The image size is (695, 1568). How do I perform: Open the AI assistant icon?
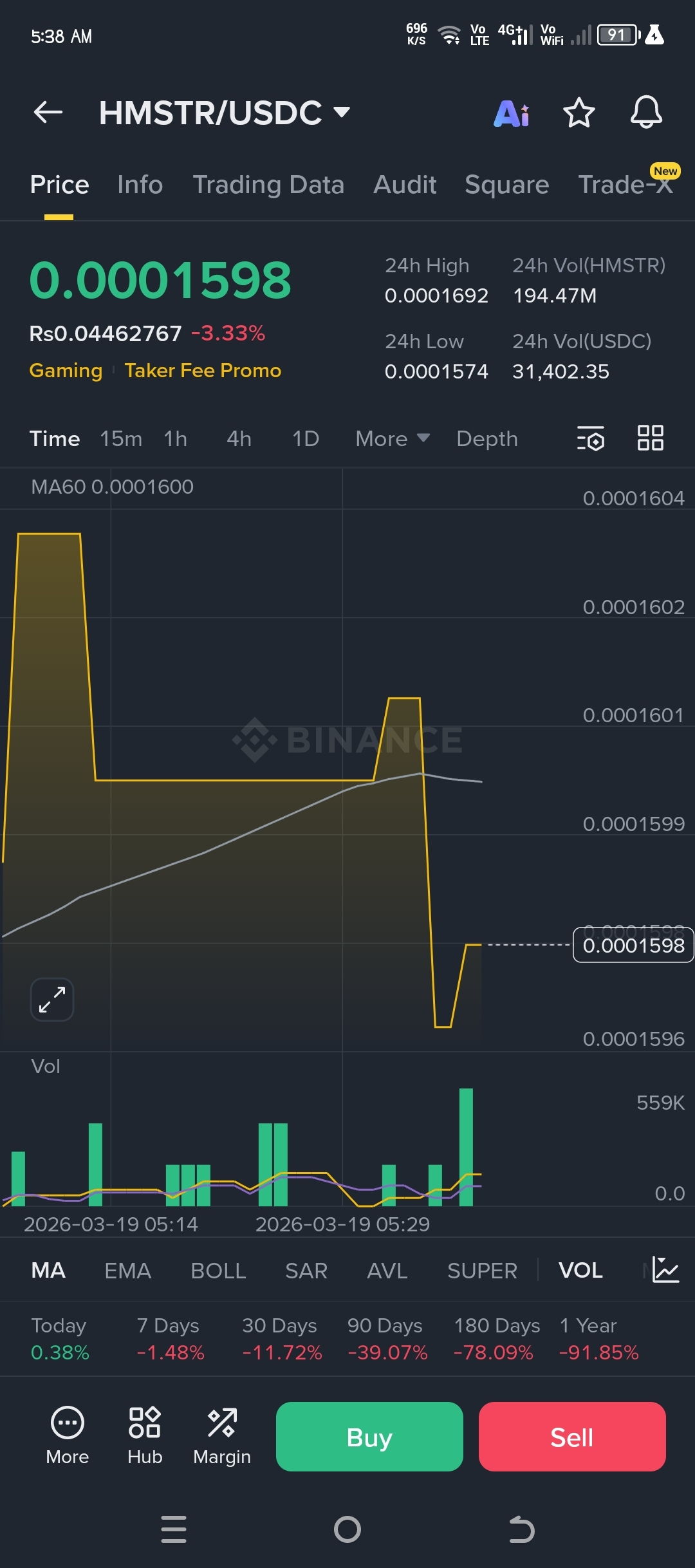[x=512, y=114]
